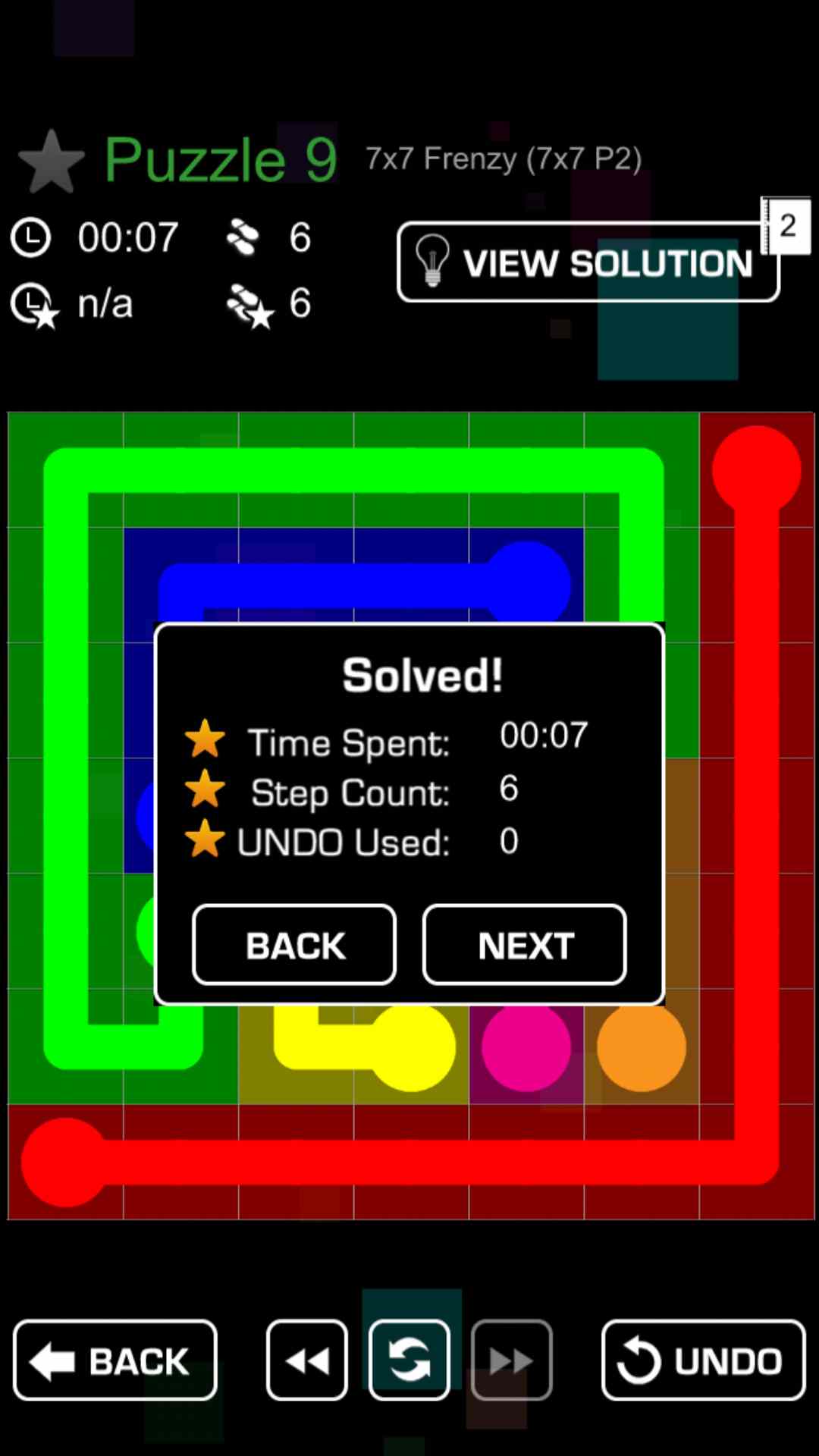Undo the last move
This screenshot has height=1456, width=819.
click(x=703, y=1360)
